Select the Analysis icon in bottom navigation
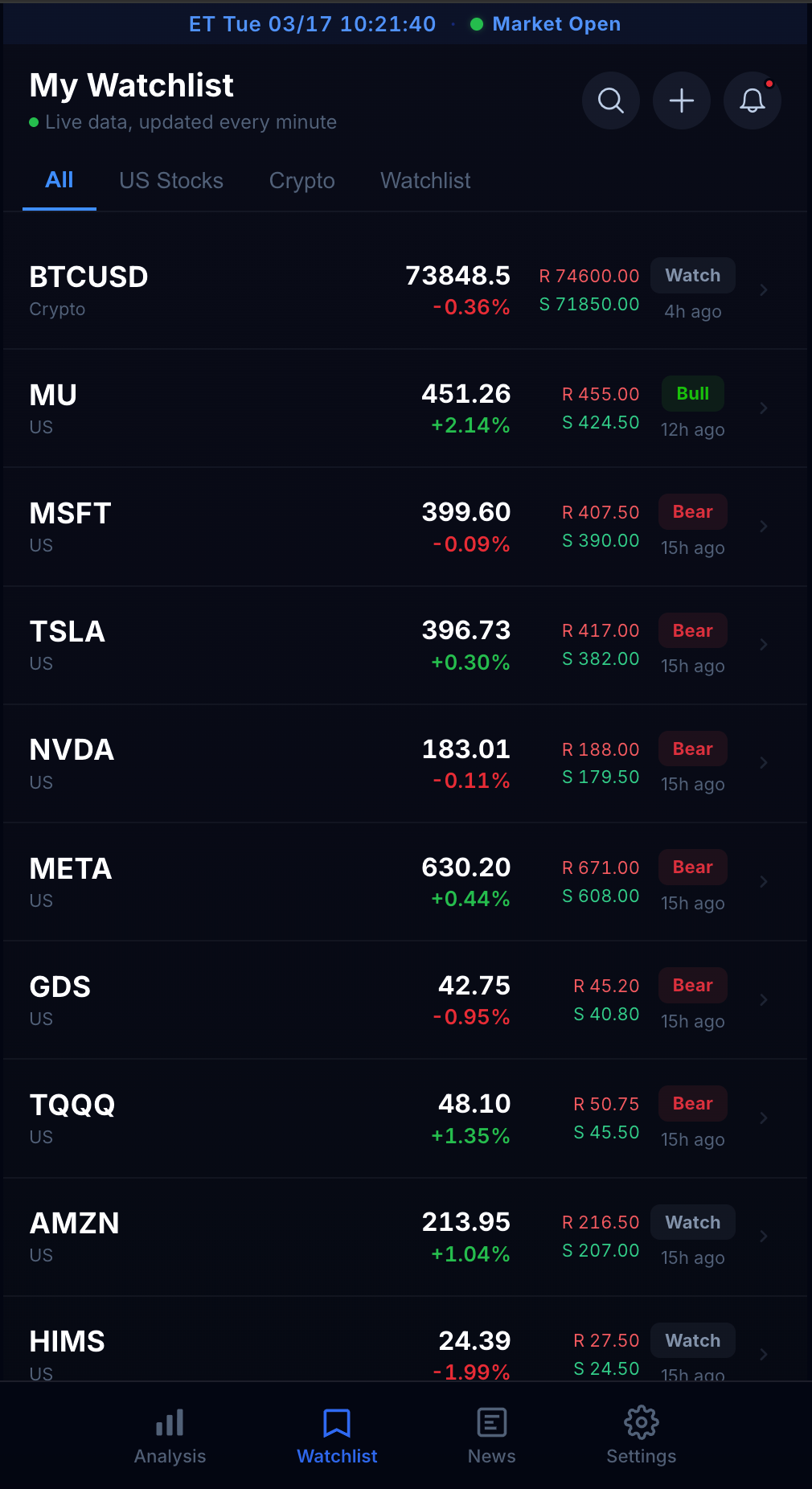This screenshot has height=1489, width=812. [169, 1423]
